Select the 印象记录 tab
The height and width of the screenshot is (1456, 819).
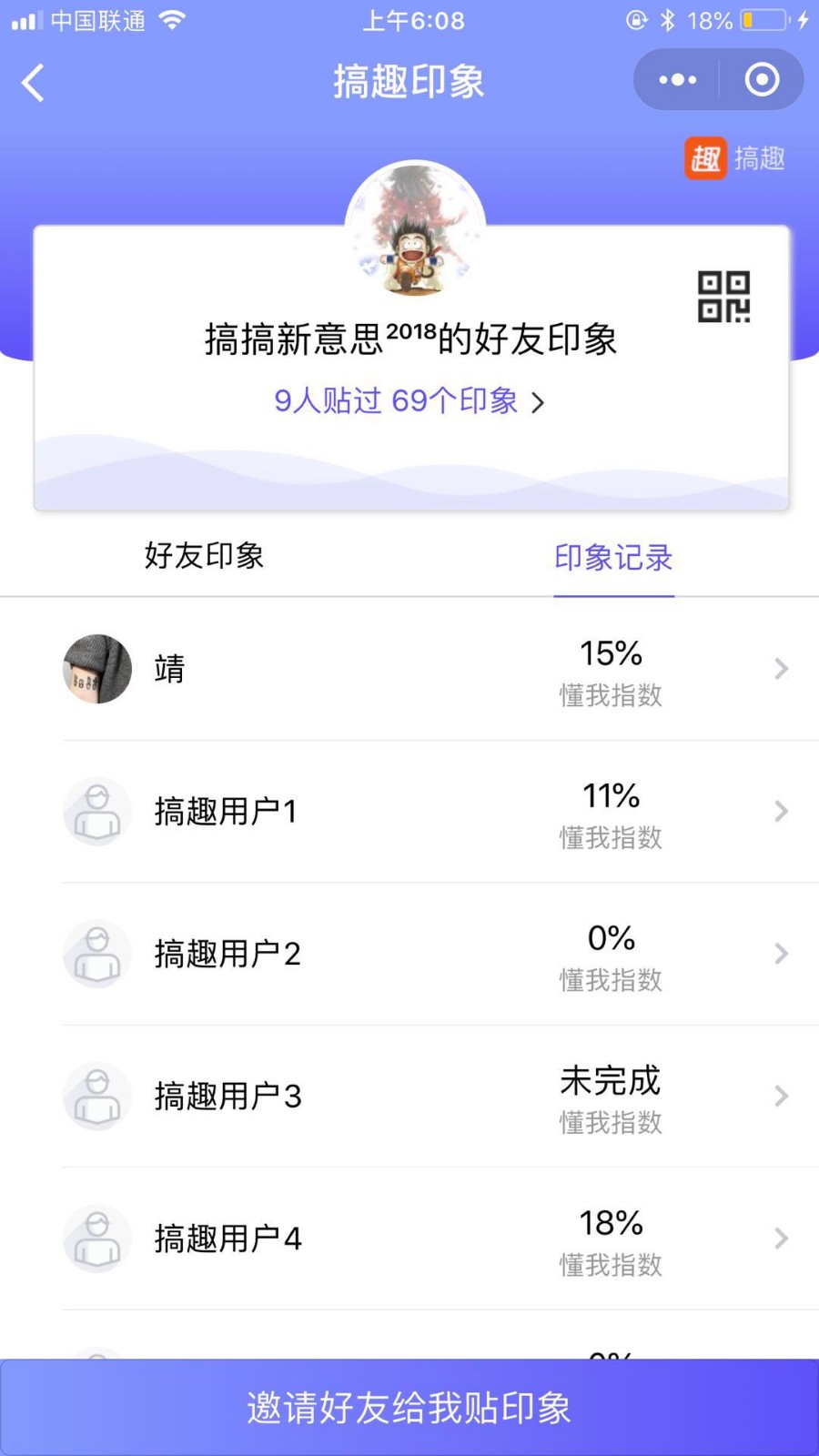point(613,557)
